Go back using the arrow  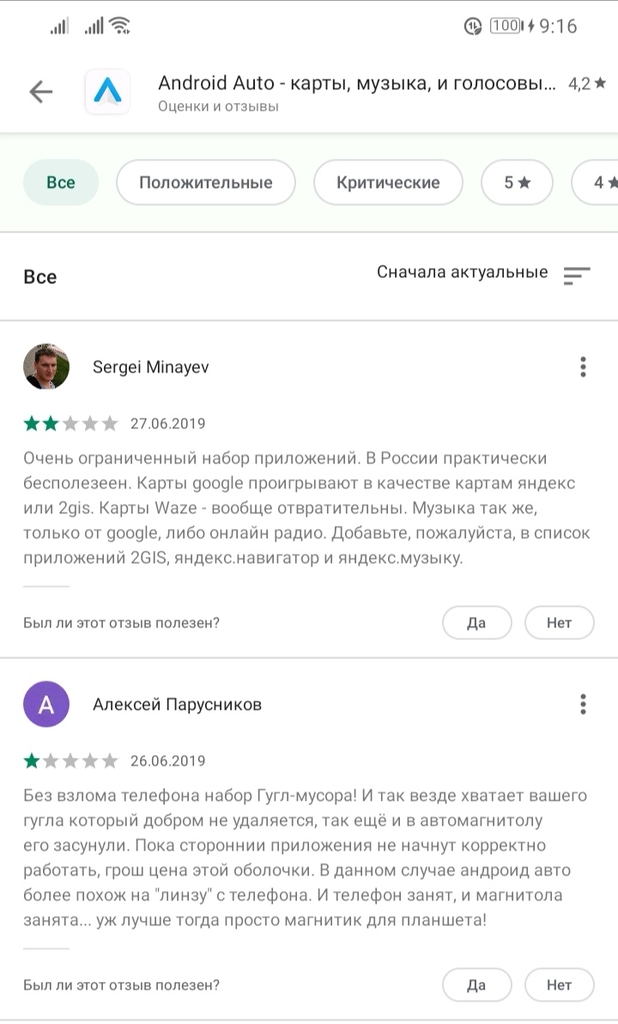(40, 92)
